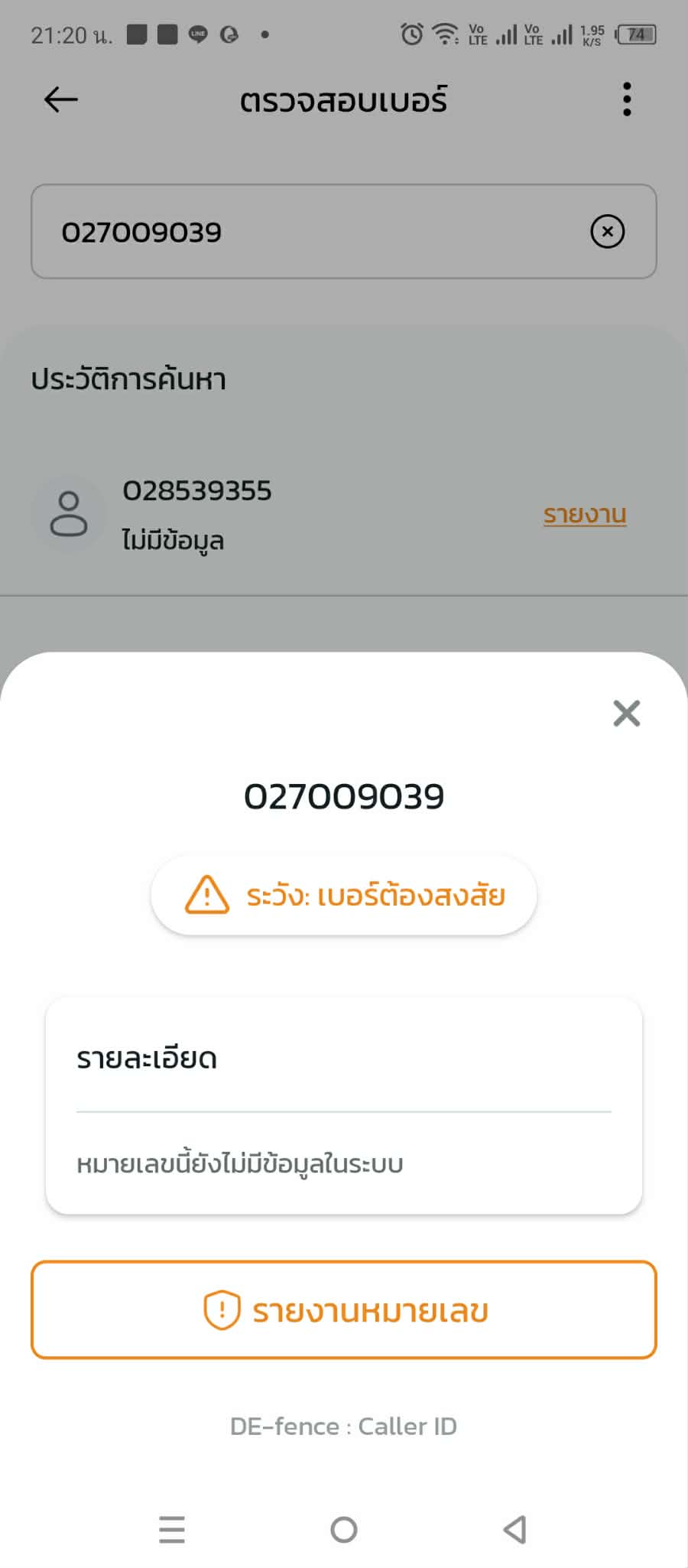Image resolution: width=688 pixels, height=1568 pixels.
Task: Clear the phone number field
Action: tap(608, 232)
